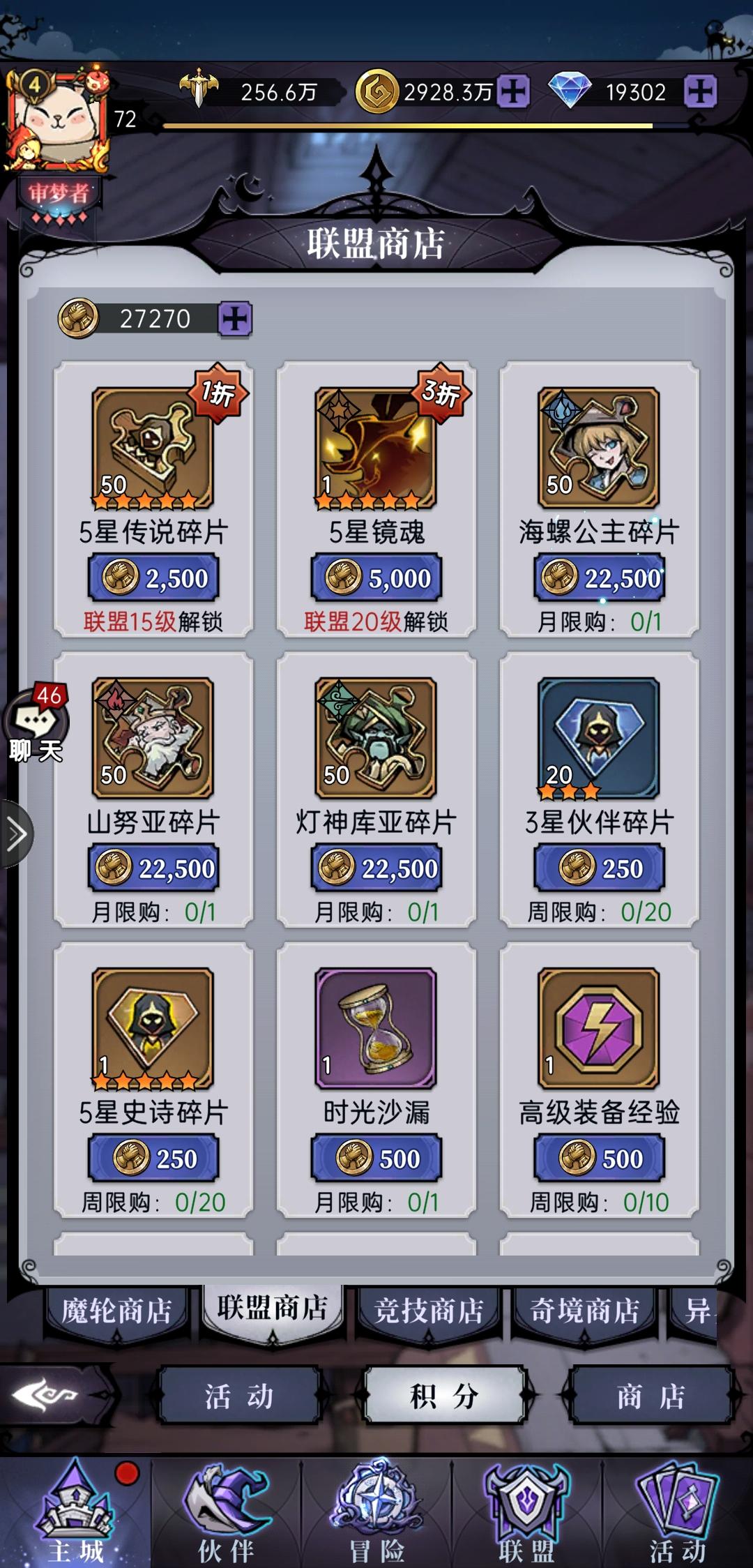Buy 5星传说碎片 for 2,500 coins
Screen dimensions: 753x1568
(153, 577)
